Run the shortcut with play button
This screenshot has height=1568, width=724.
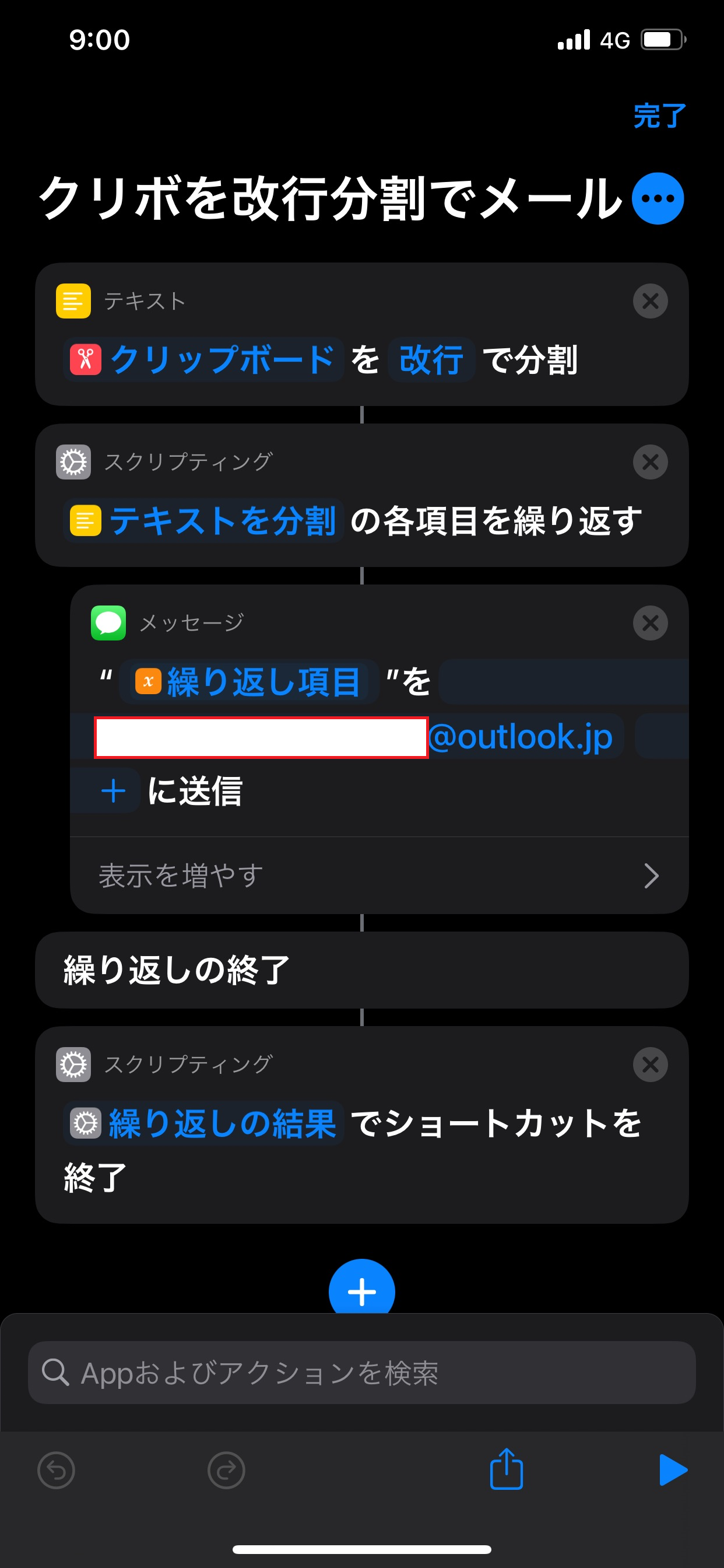tap(673, 1470)
